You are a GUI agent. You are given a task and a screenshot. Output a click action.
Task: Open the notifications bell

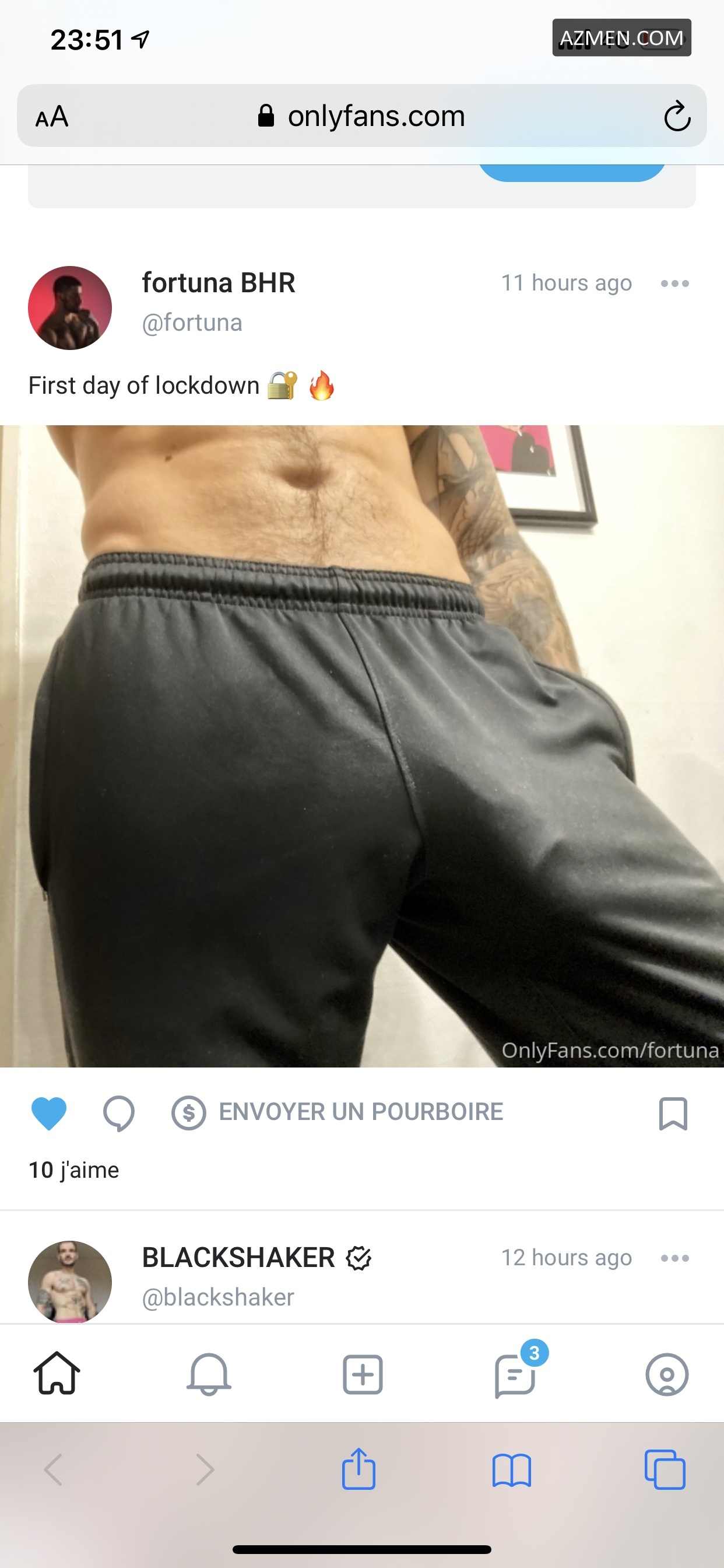(x=209, y=1373)
